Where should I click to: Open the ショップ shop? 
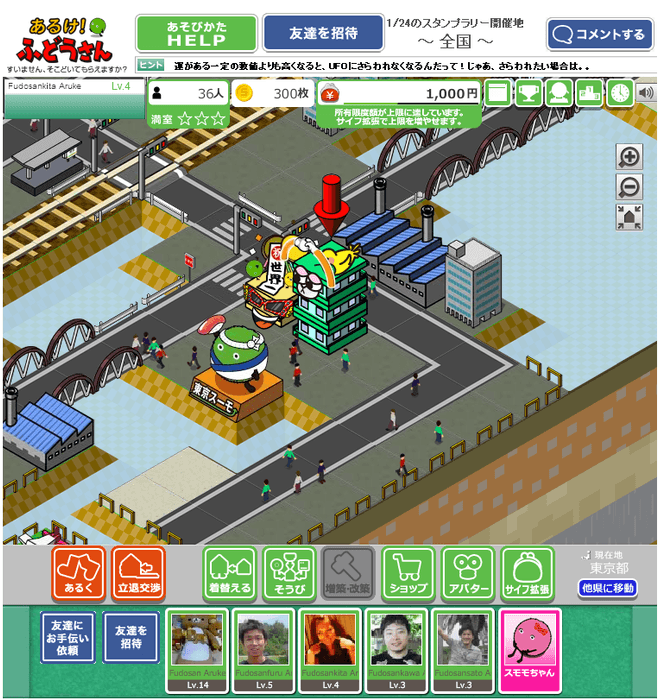[x=408, y=573]
